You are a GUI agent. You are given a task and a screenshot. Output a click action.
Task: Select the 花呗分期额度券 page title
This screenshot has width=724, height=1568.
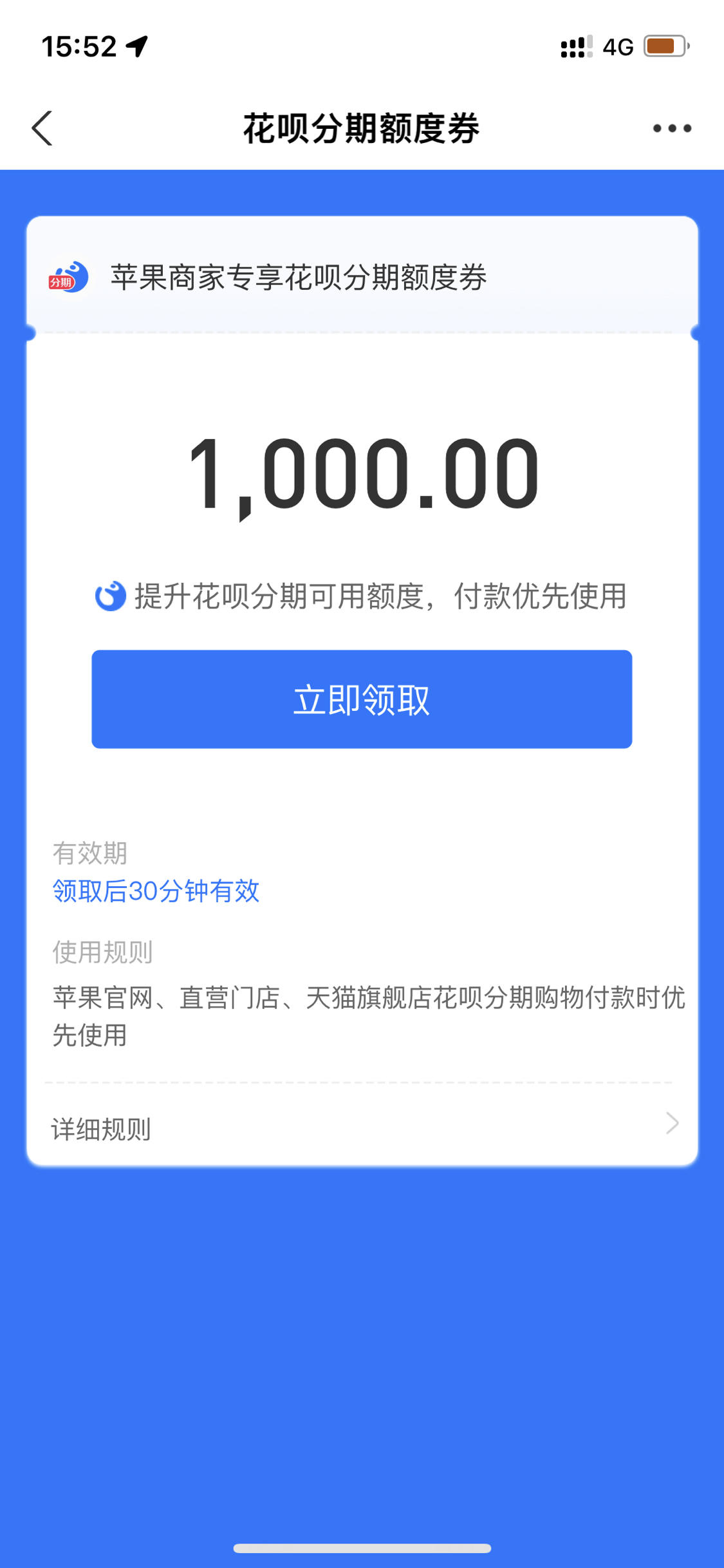point(362,128)
